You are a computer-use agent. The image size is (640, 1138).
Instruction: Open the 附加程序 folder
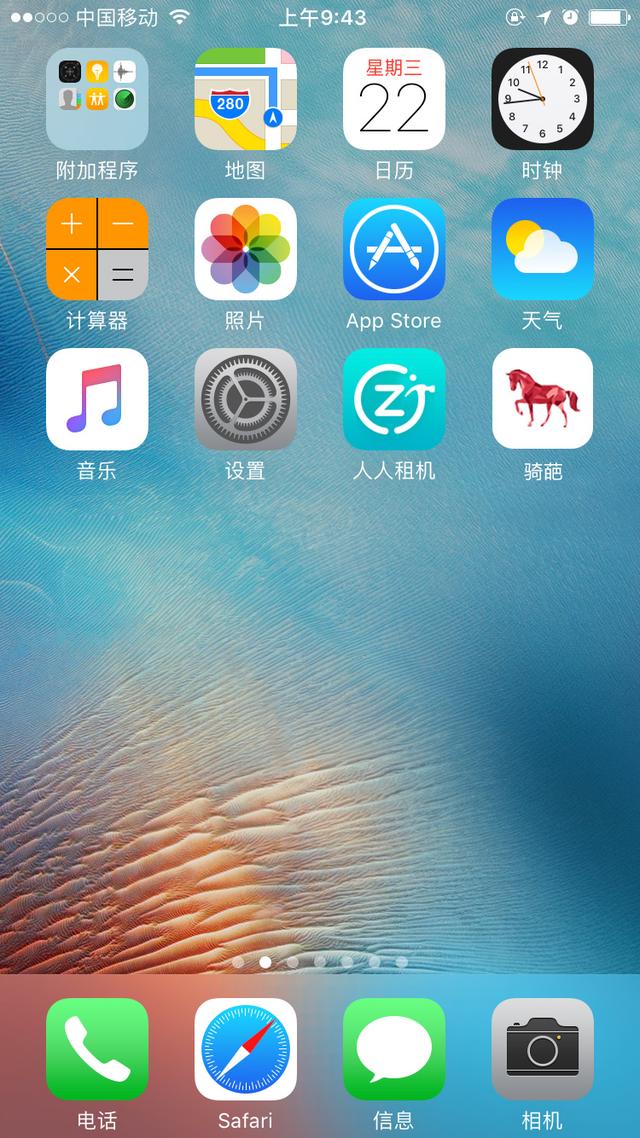tap(97, 99)
